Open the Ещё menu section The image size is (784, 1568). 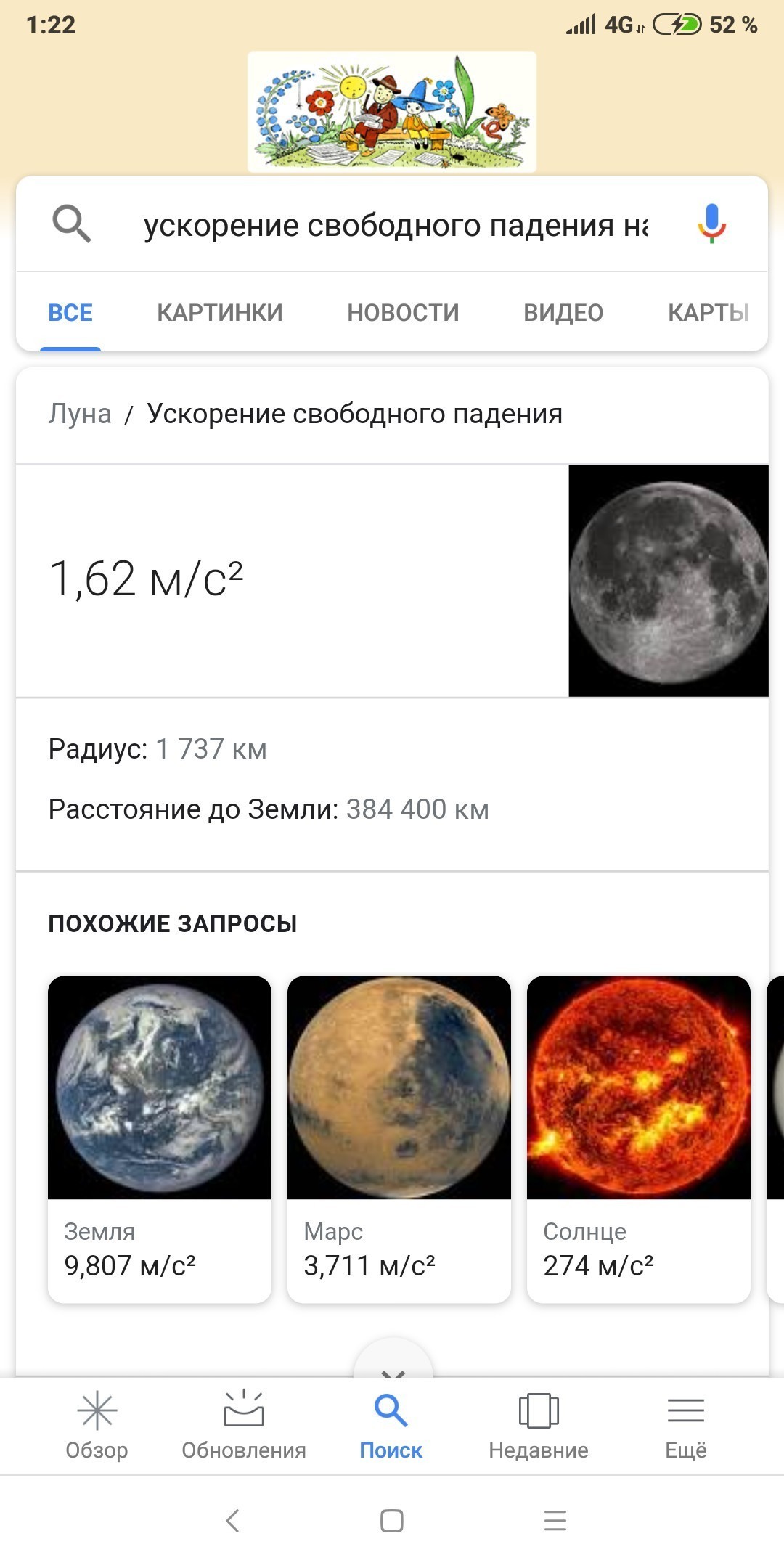686,1425
